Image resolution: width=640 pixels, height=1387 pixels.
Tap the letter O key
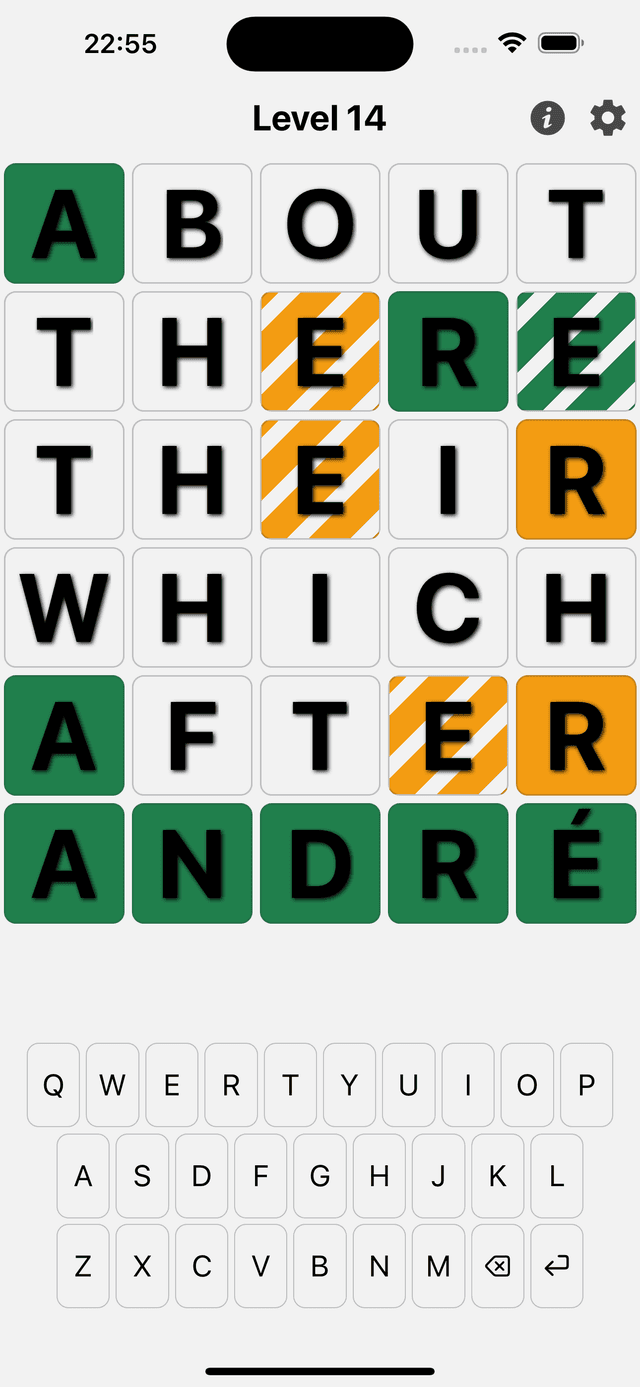pyautogui.click(x=527, y=1085)
